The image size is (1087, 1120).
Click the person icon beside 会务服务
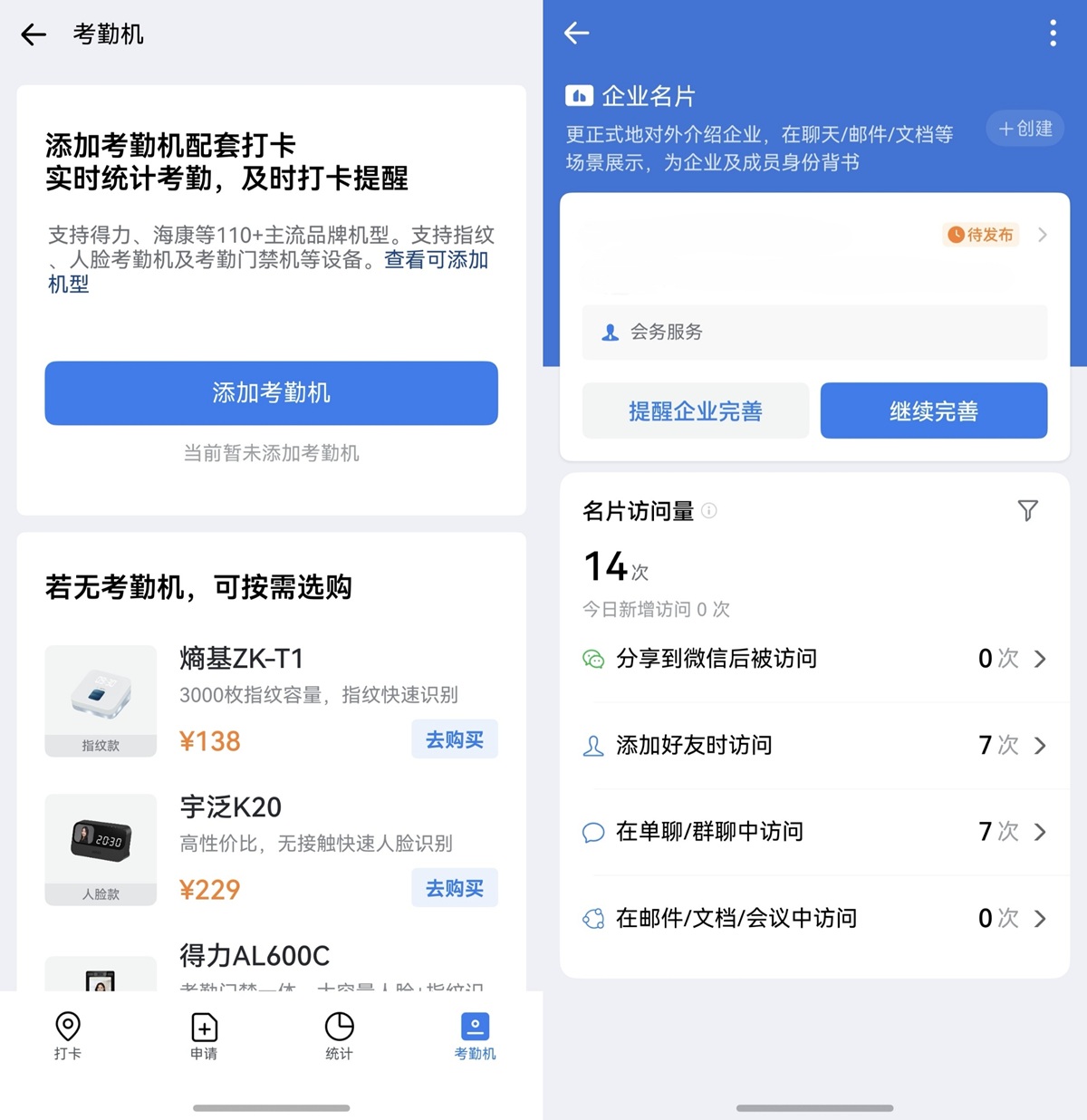pyautogui.click(x=611, y=333)
